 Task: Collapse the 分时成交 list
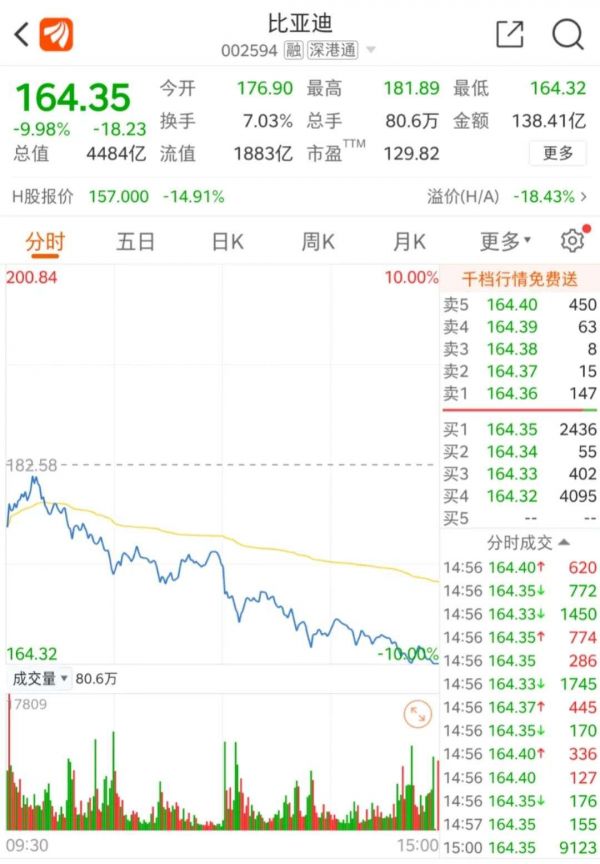(564, 543)
